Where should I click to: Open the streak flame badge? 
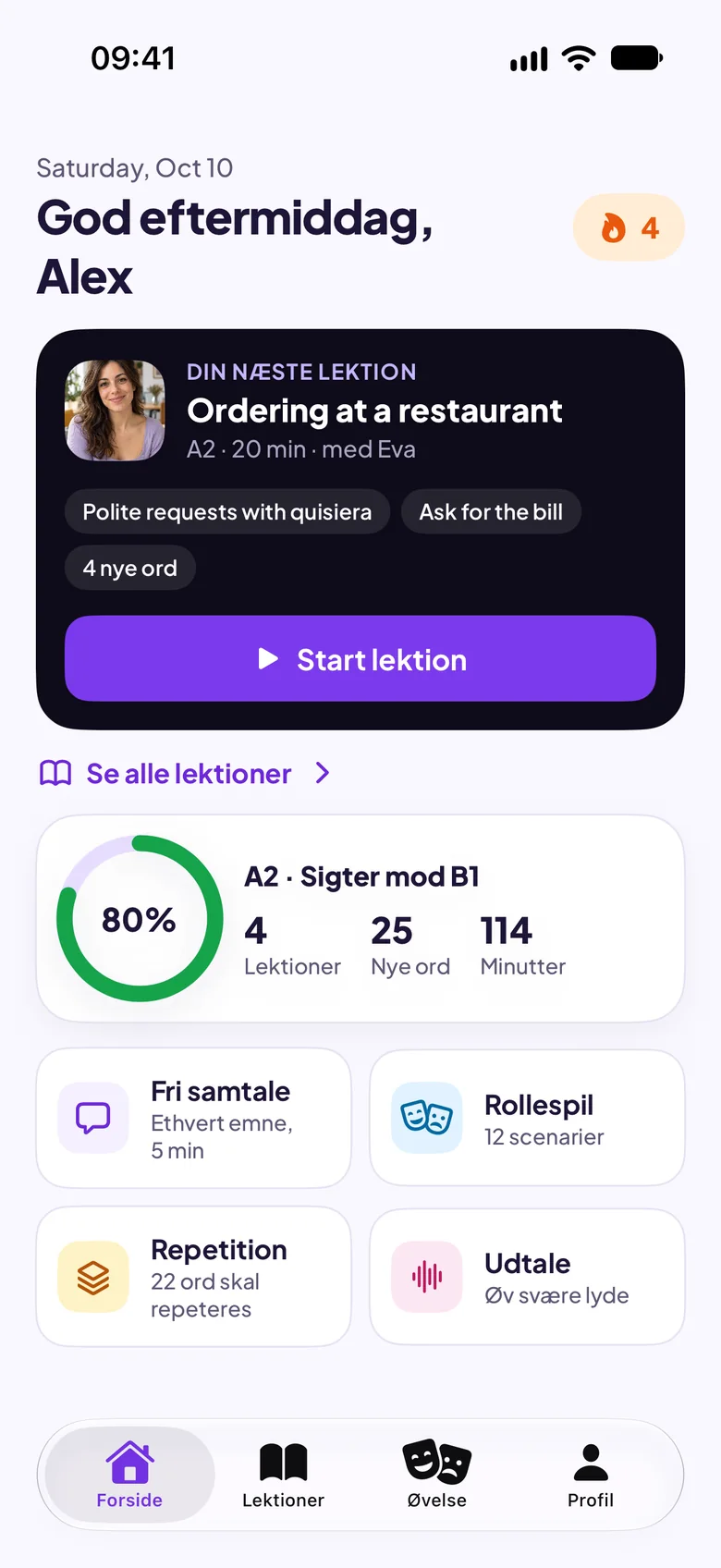tap(629, 227)
